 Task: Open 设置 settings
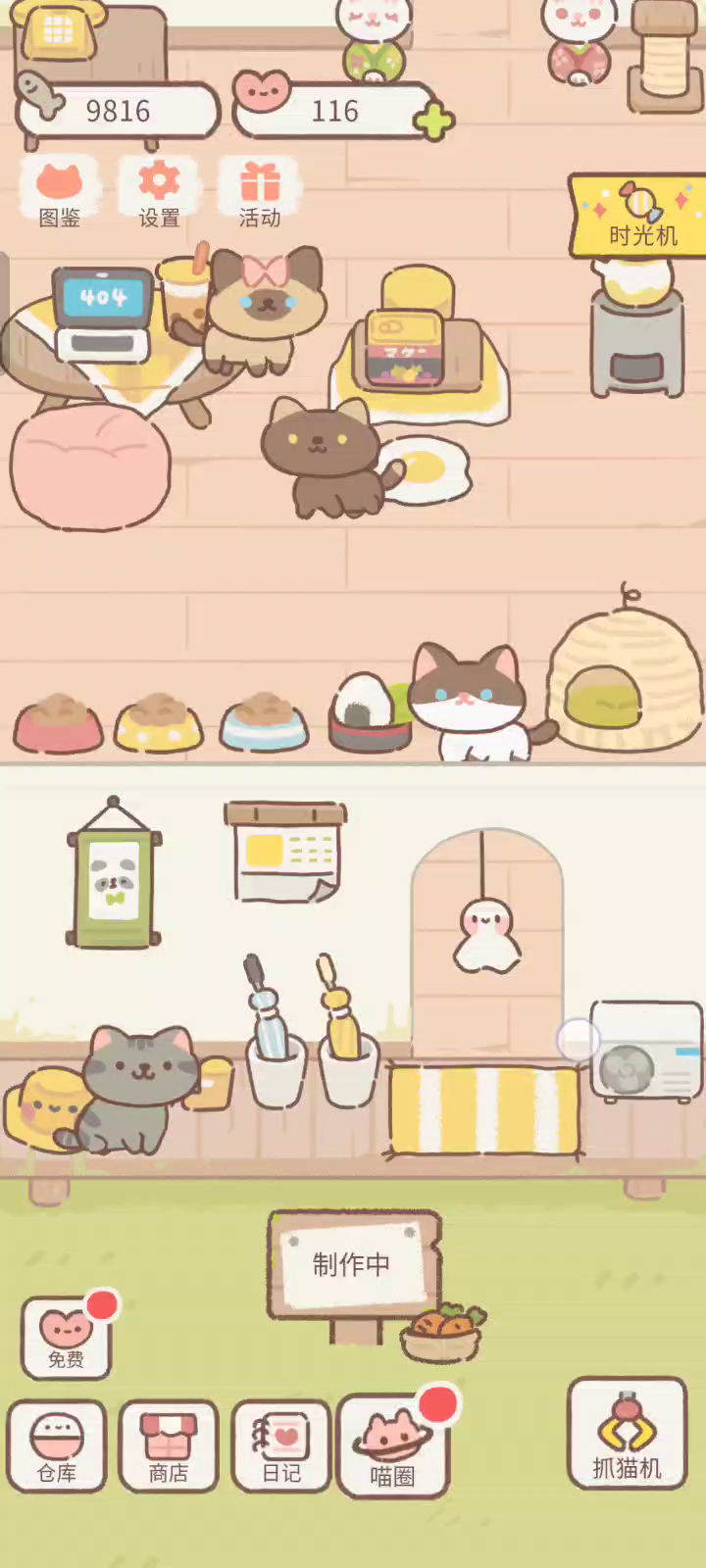pyautogui.click(x=159, y=194)
